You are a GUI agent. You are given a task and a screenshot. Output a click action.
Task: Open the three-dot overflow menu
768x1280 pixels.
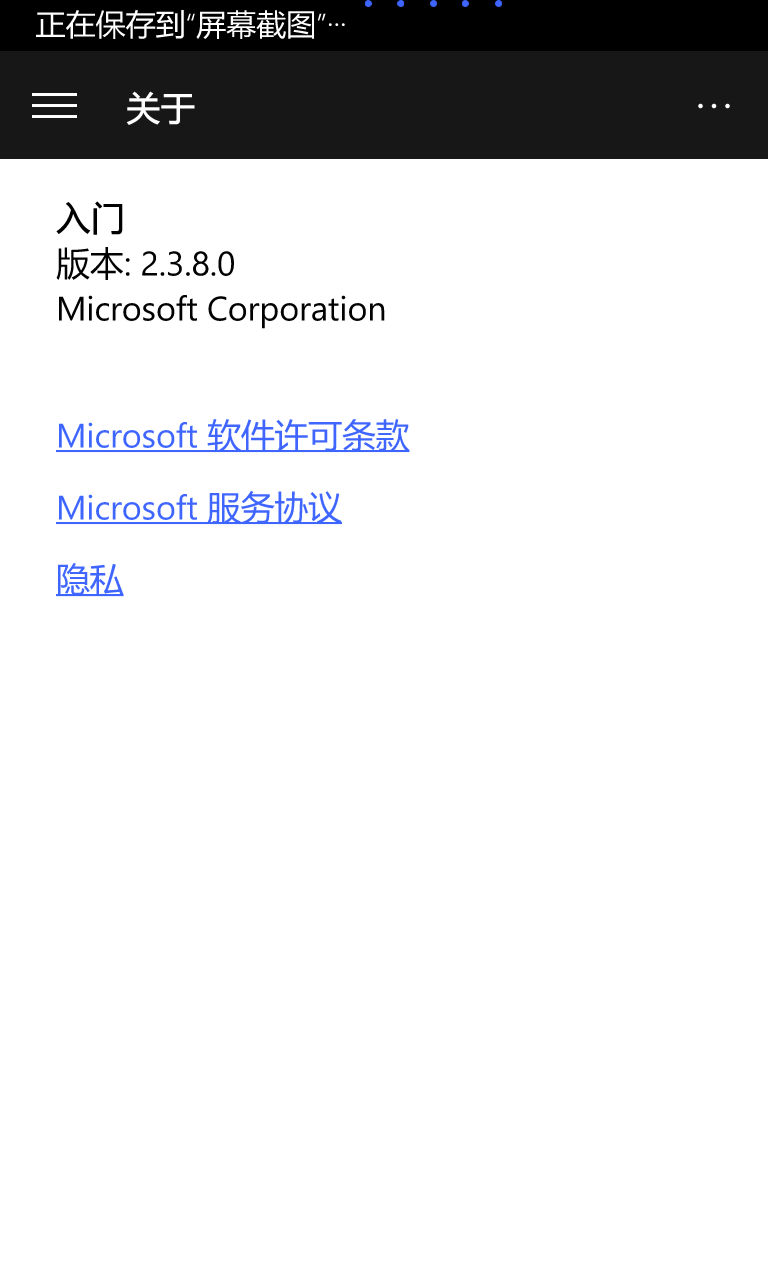tap(714, 106)
